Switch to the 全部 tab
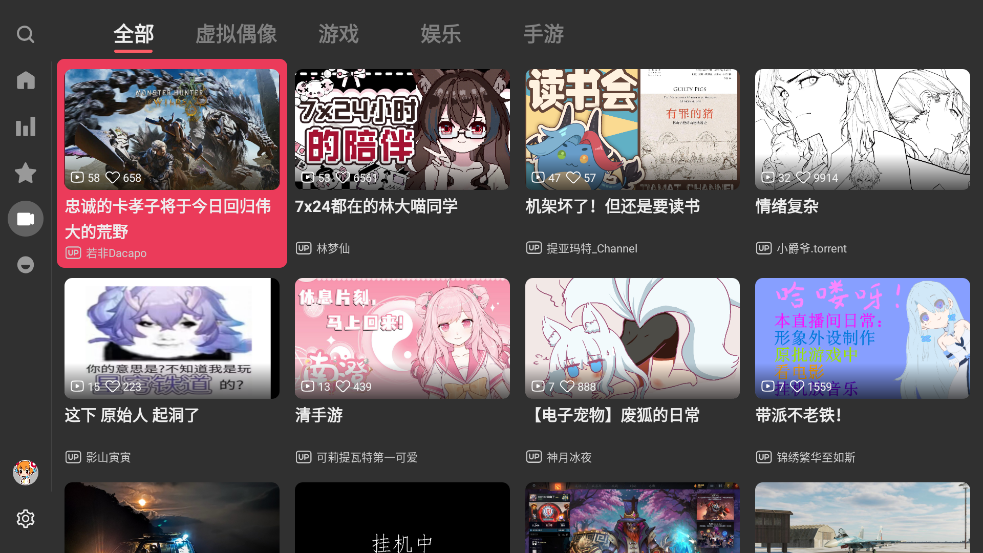The height and width of the screenshot is (553, 983). [x=133, y=34]
